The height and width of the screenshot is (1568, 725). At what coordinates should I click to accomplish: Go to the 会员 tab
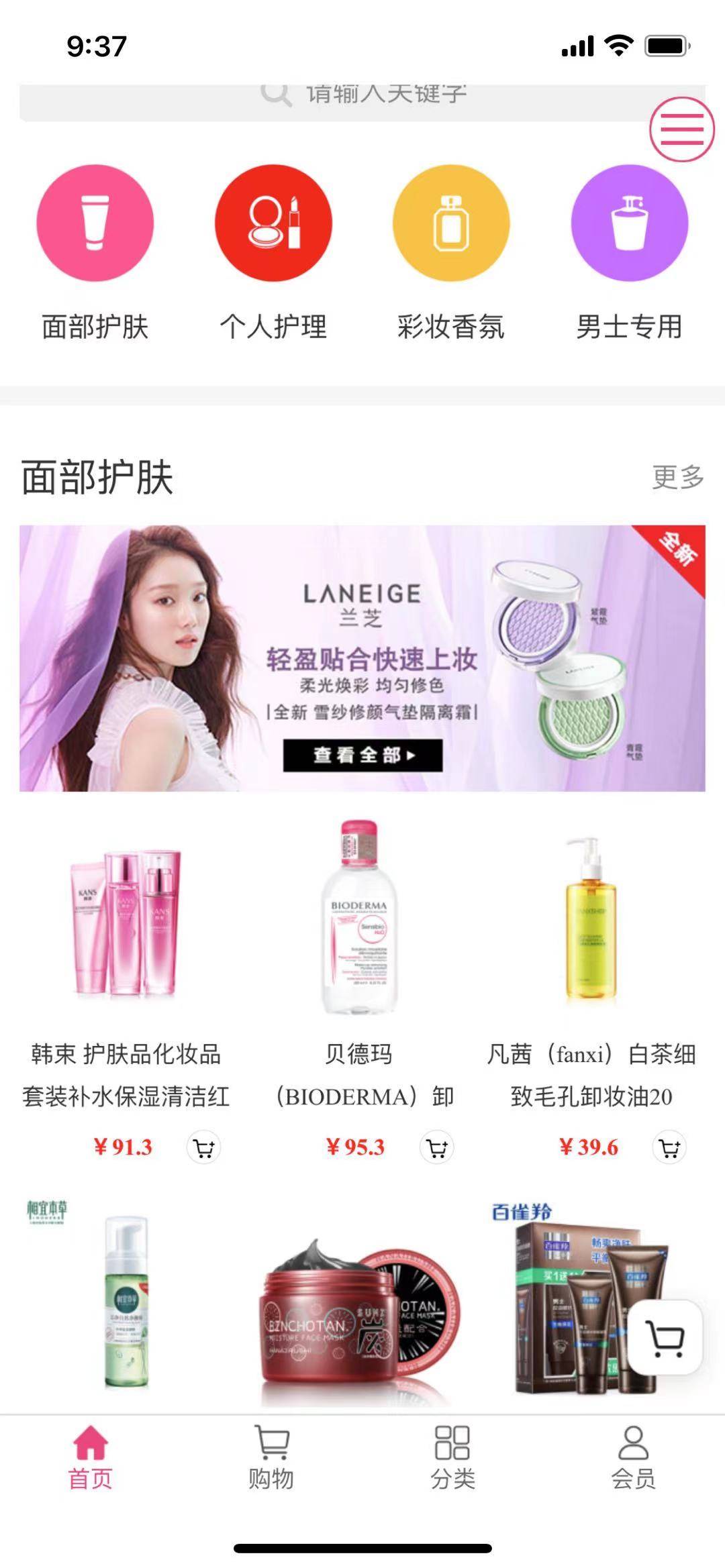point(633,1457)
